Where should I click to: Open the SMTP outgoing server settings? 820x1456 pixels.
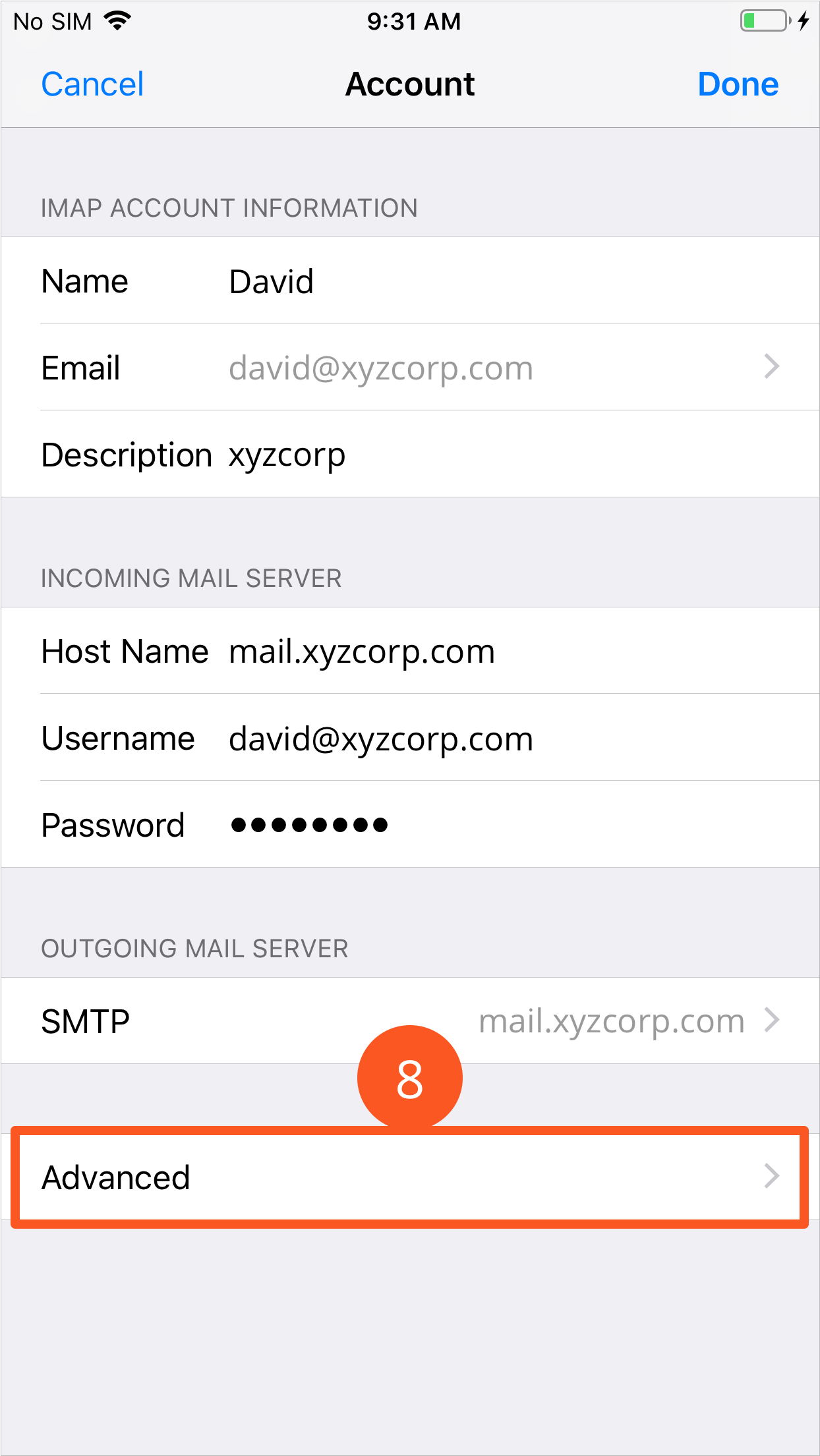(409, 1021)
